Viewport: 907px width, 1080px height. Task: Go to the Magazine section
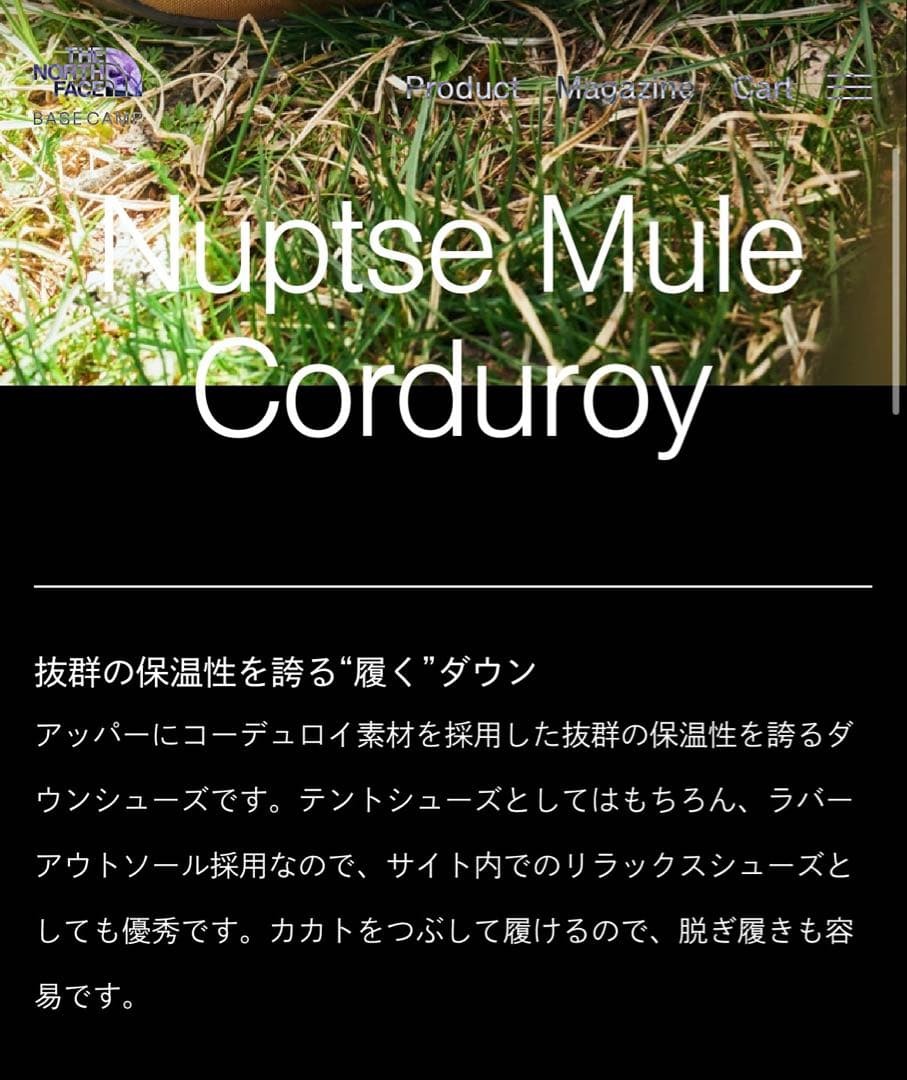point(625,88)
